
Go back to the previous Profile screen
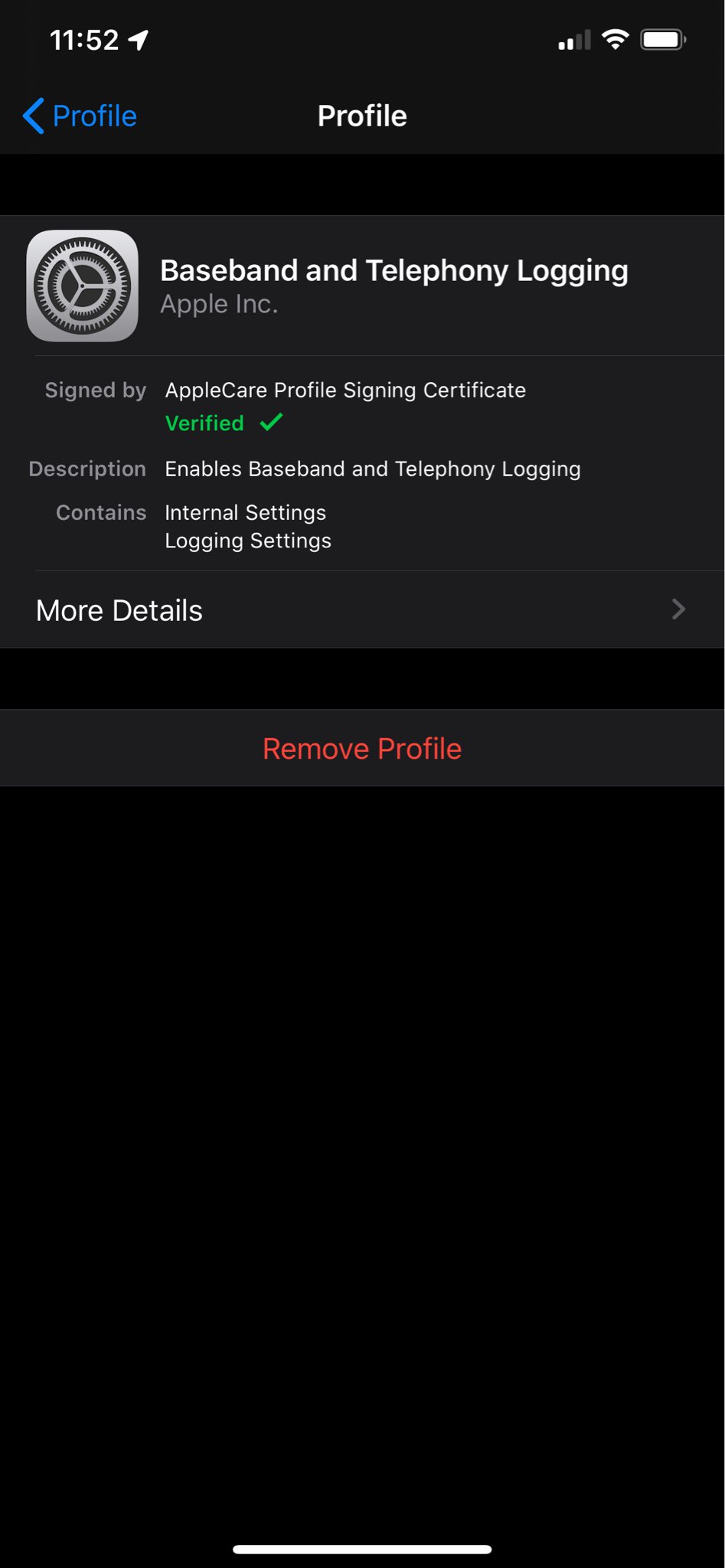tap(80, 116)
